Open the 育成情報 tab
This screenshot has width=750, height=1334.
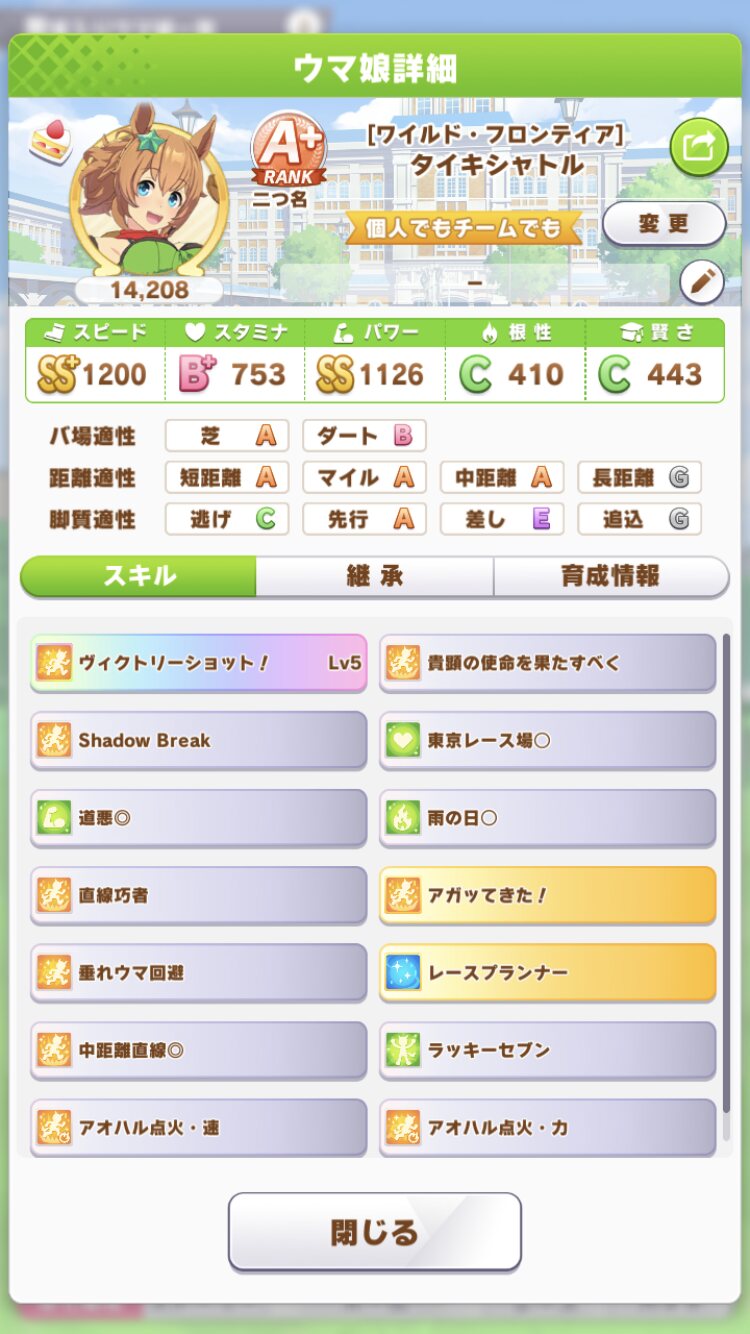[610, 576]
